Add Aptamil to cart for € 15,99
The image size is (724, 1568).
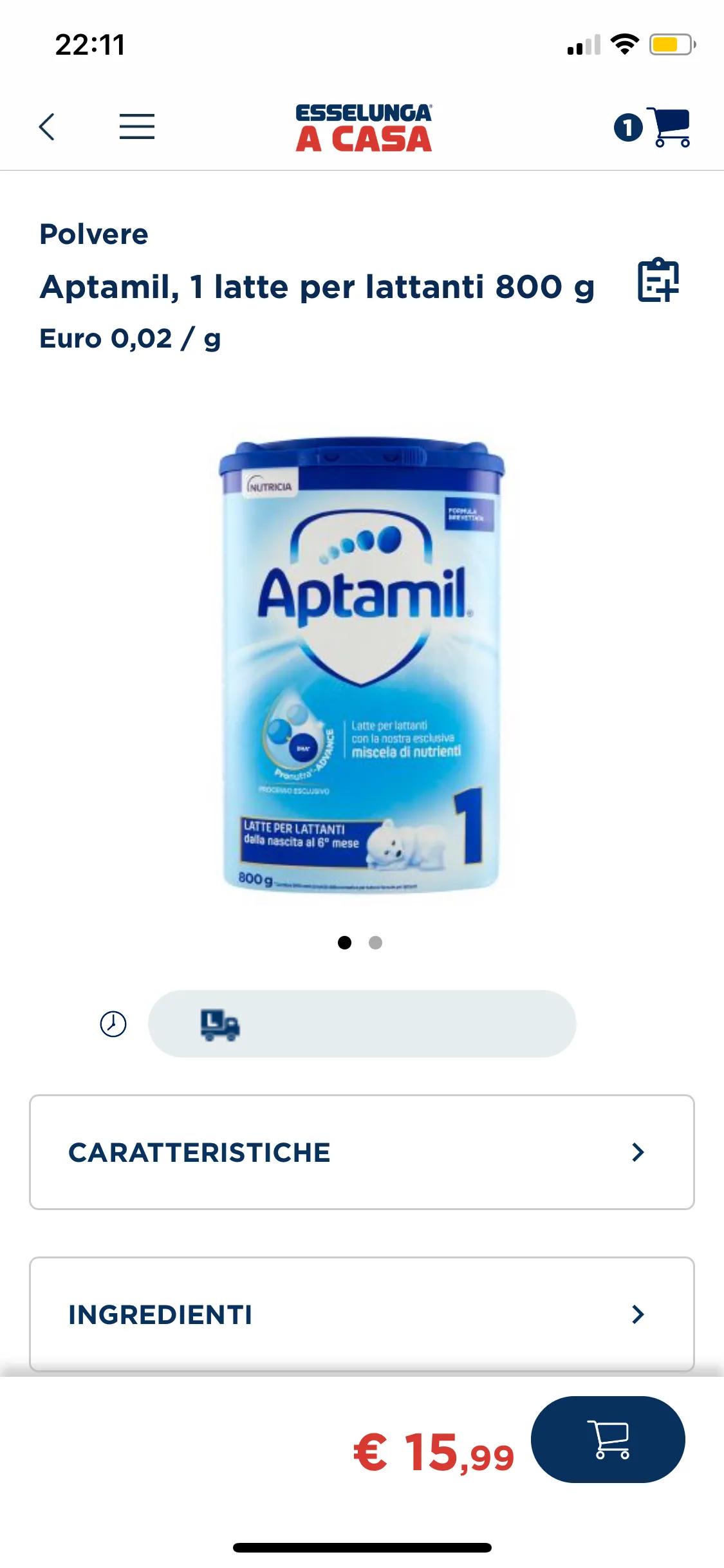(608, 1440)
